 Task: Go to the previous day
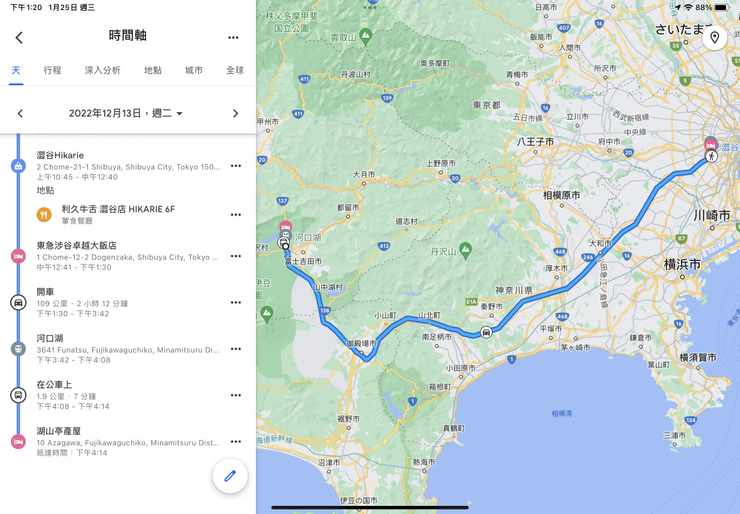click(x=20, y=114)
